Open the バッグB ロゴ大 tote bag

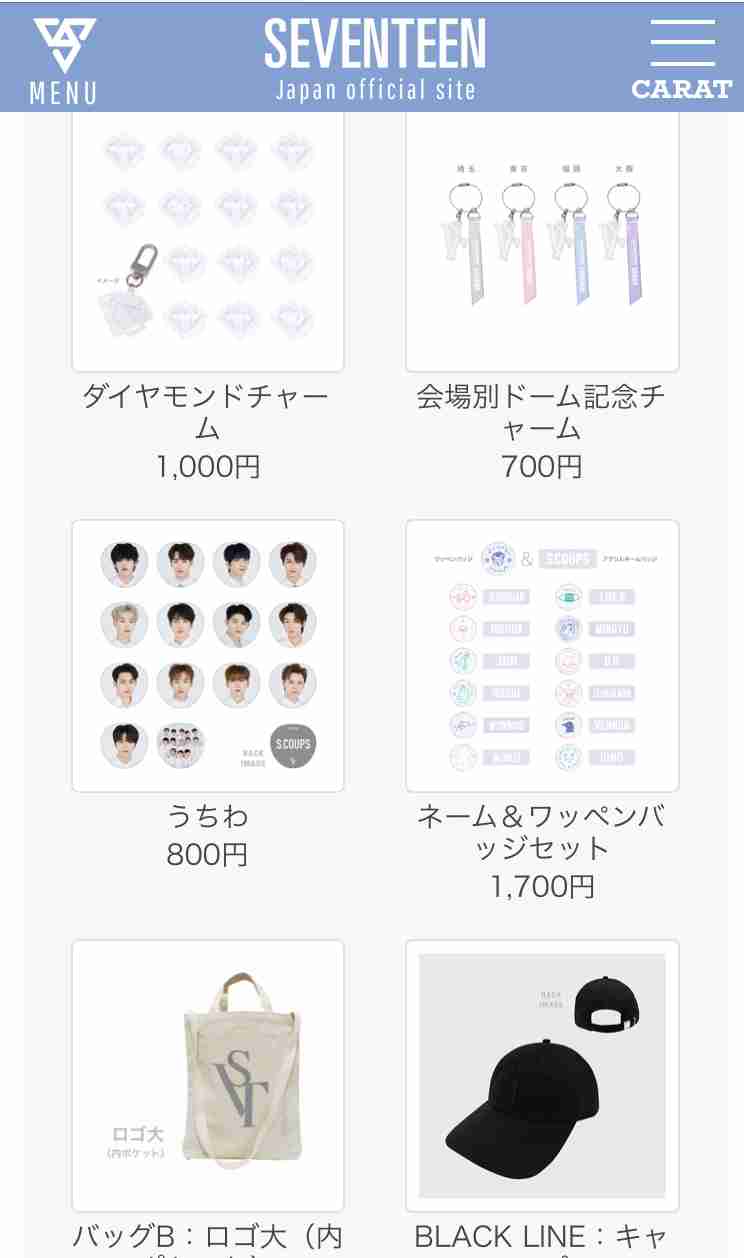point(208,1076)
